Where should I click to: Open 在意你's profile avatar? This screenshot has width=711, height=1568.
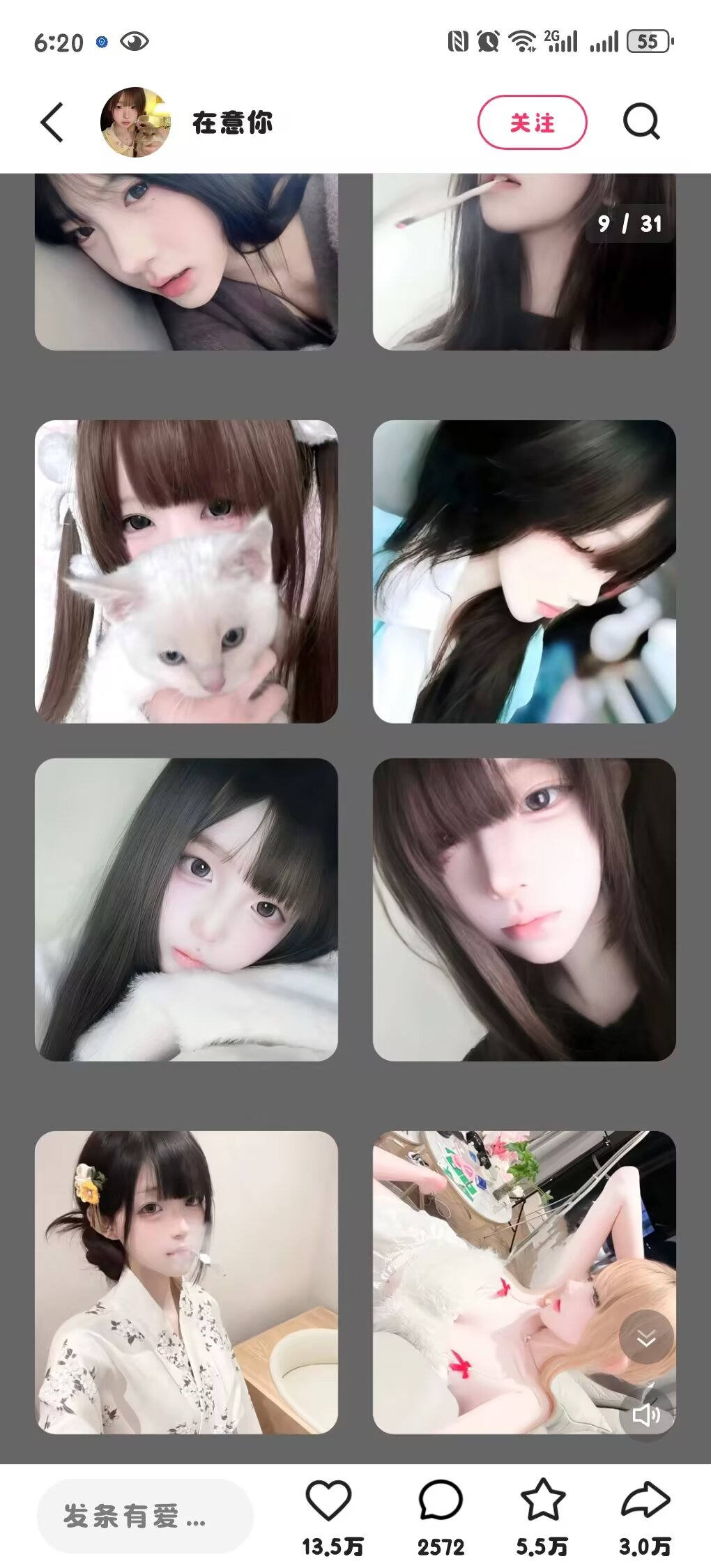coord(135,123)
